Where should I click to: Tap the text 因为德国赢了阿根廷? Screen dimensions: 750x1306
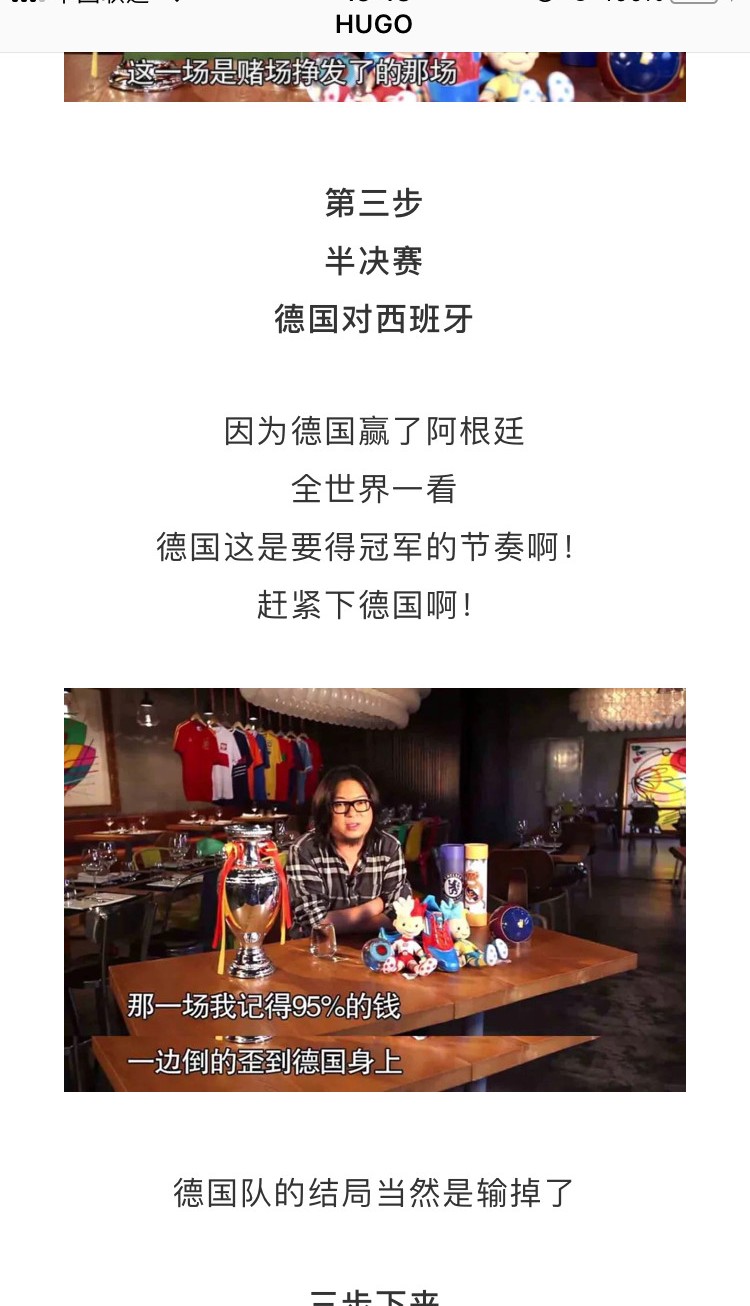(374, 432)
